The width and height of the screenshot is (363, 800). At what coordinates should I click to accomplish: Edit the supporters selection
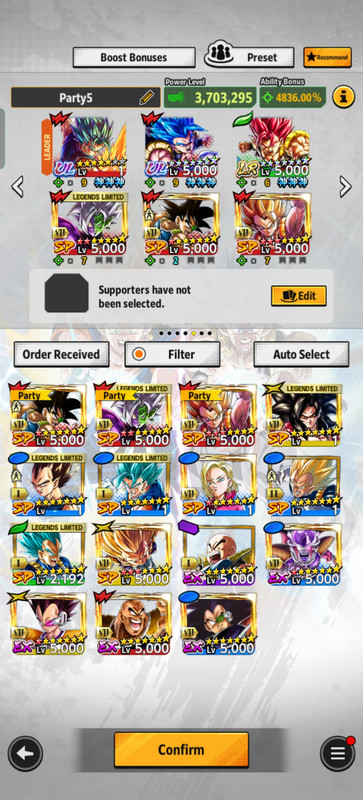pyautogui.click(x=299, y=296)
